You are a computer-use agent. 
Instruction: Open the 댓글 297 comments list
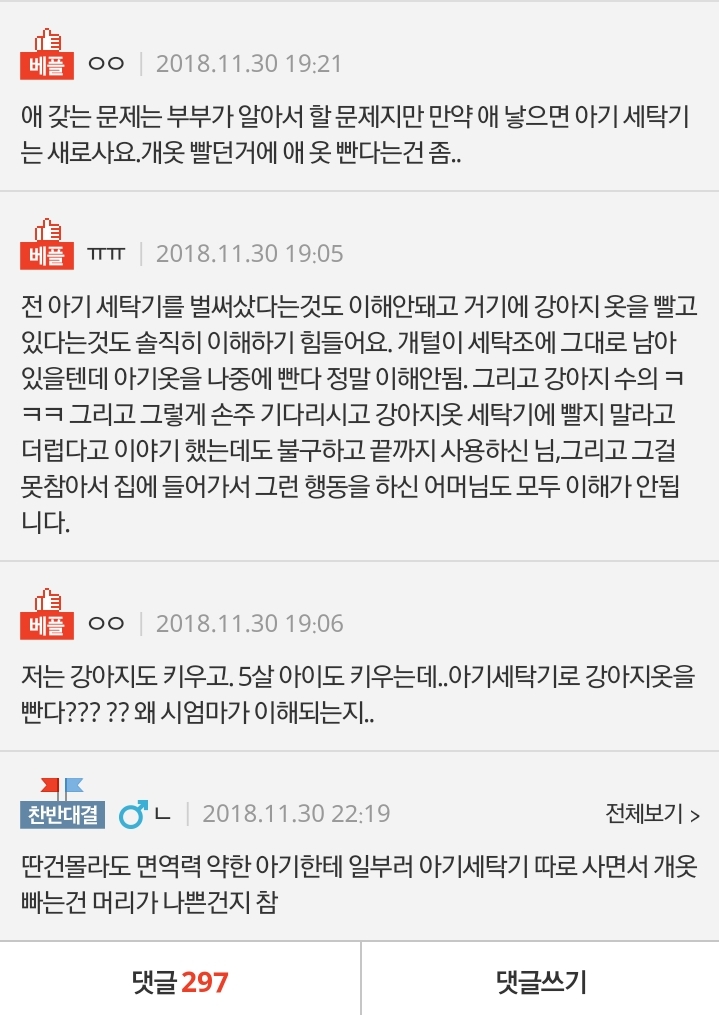tap(180, 982)
